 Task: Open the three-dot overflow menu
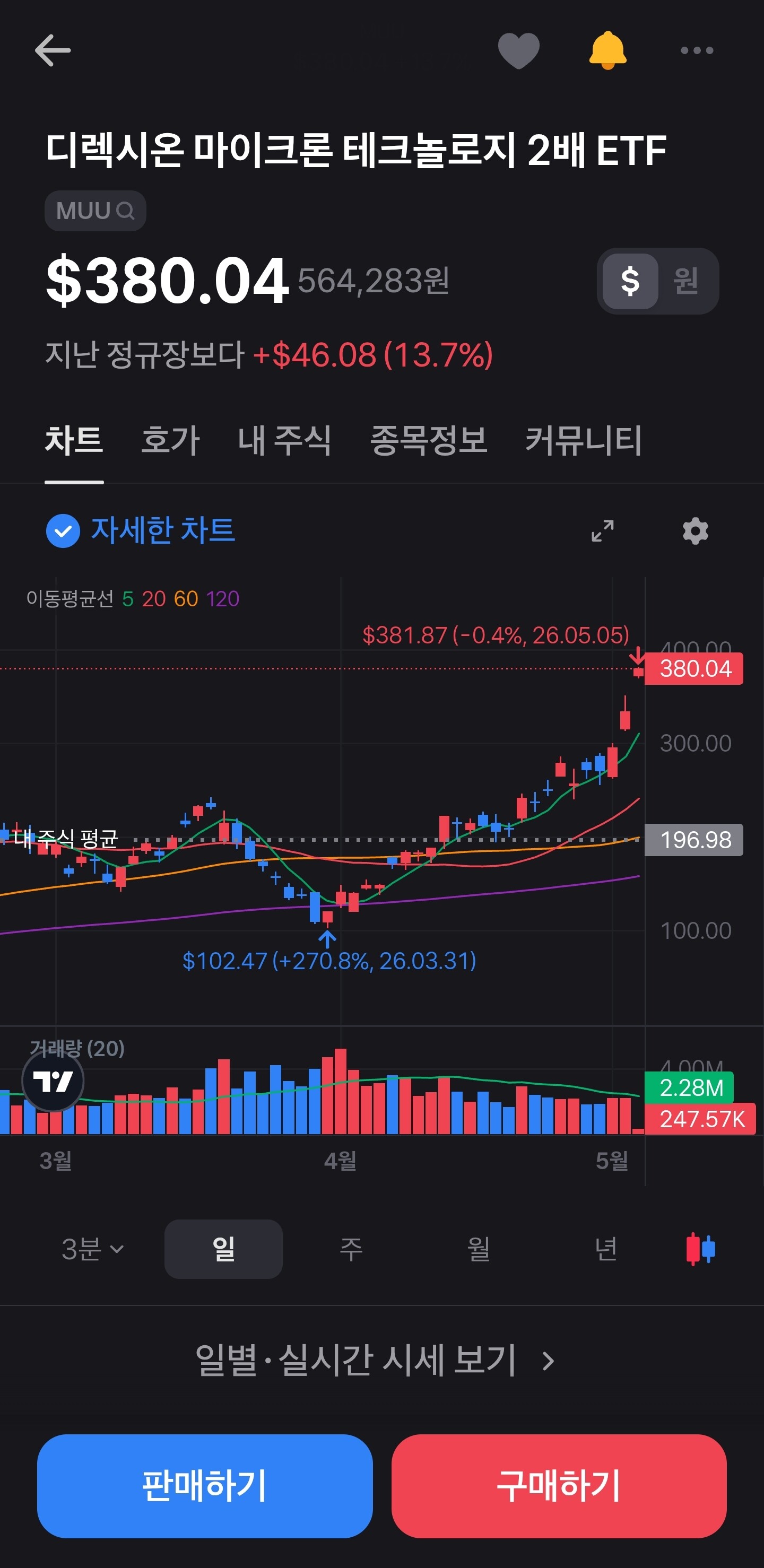[697, 50]
